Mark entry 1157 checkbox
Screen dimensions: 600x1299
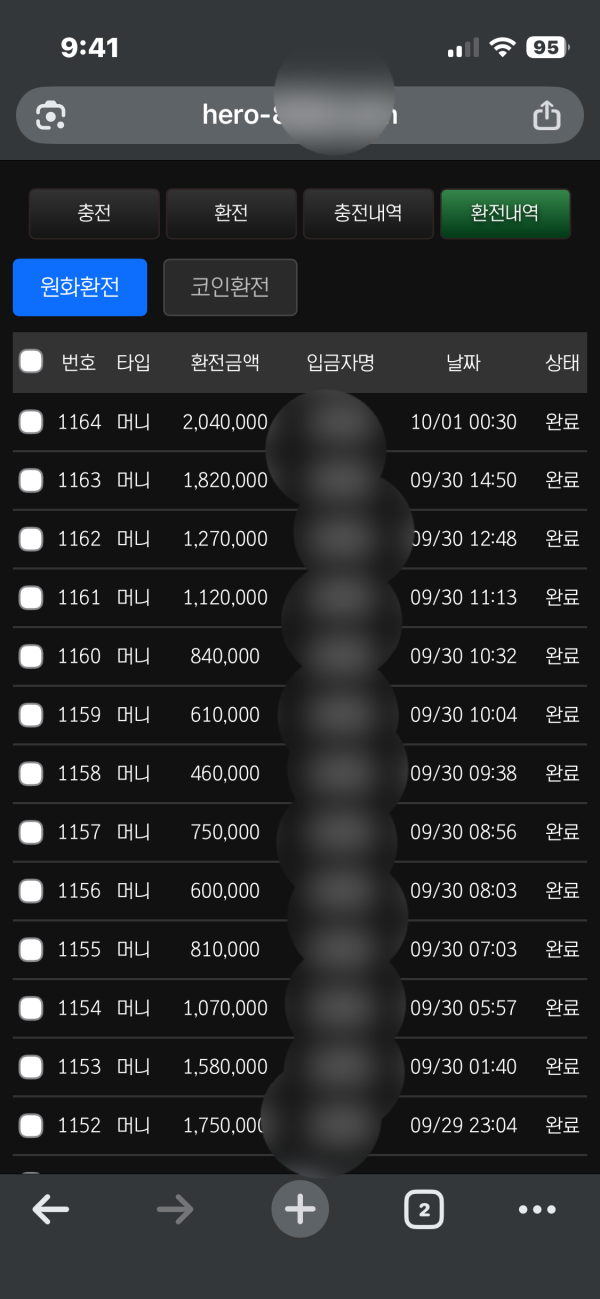pyautogui.click(x=31, y=832)
